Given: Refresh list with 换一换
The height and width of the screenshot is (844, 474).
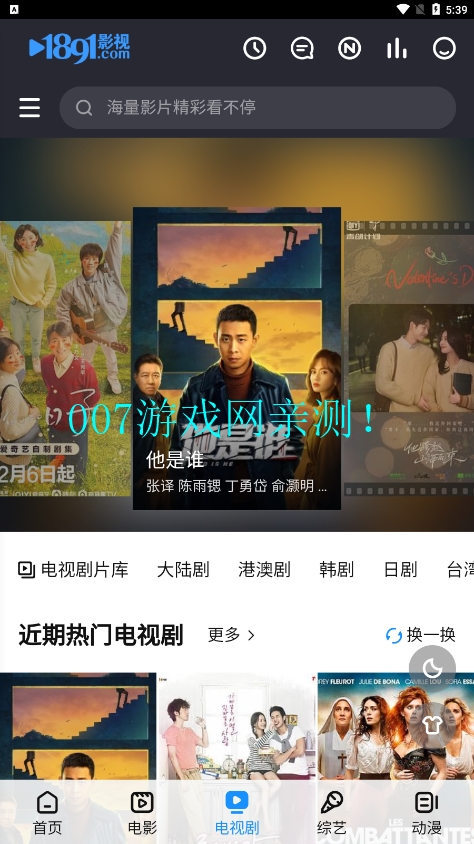Looking at the screenshot, I should (421, 635).
